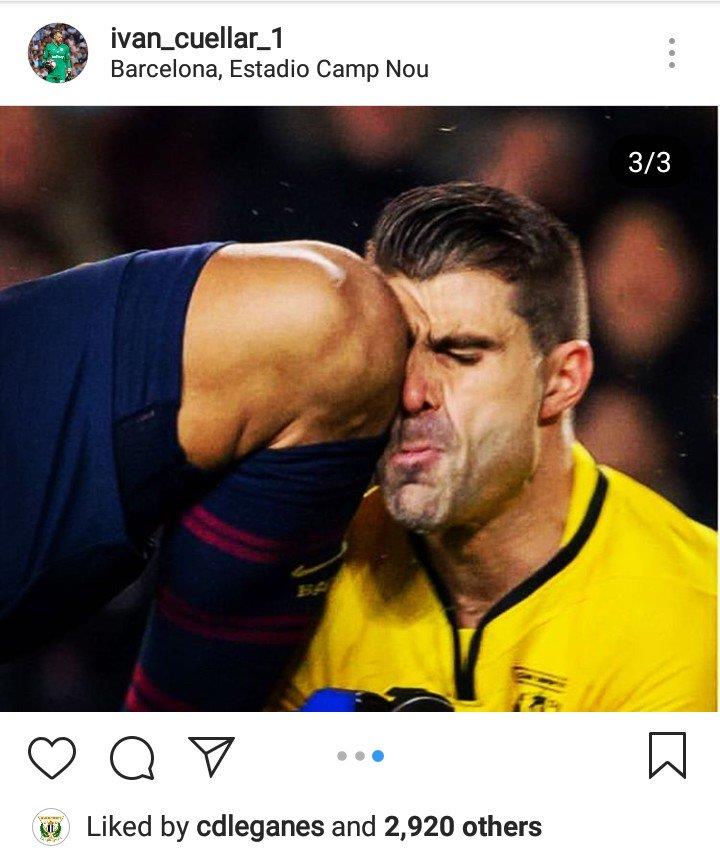The image size is (720, 862).
Task: Like this post with the heart
Action: [x=52, y=757]
